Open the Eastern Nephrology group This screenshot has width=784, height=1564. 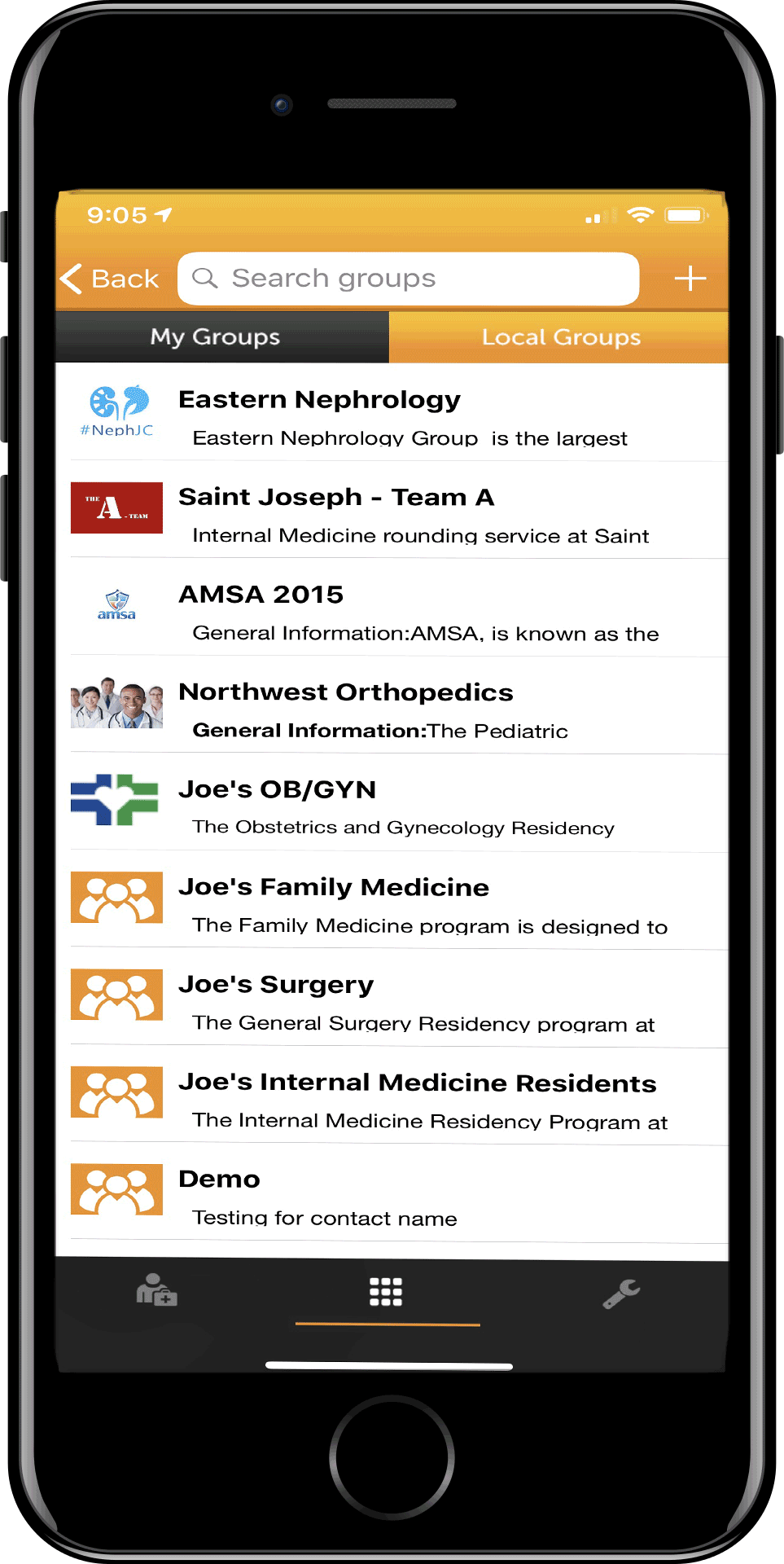pos(392,413)
